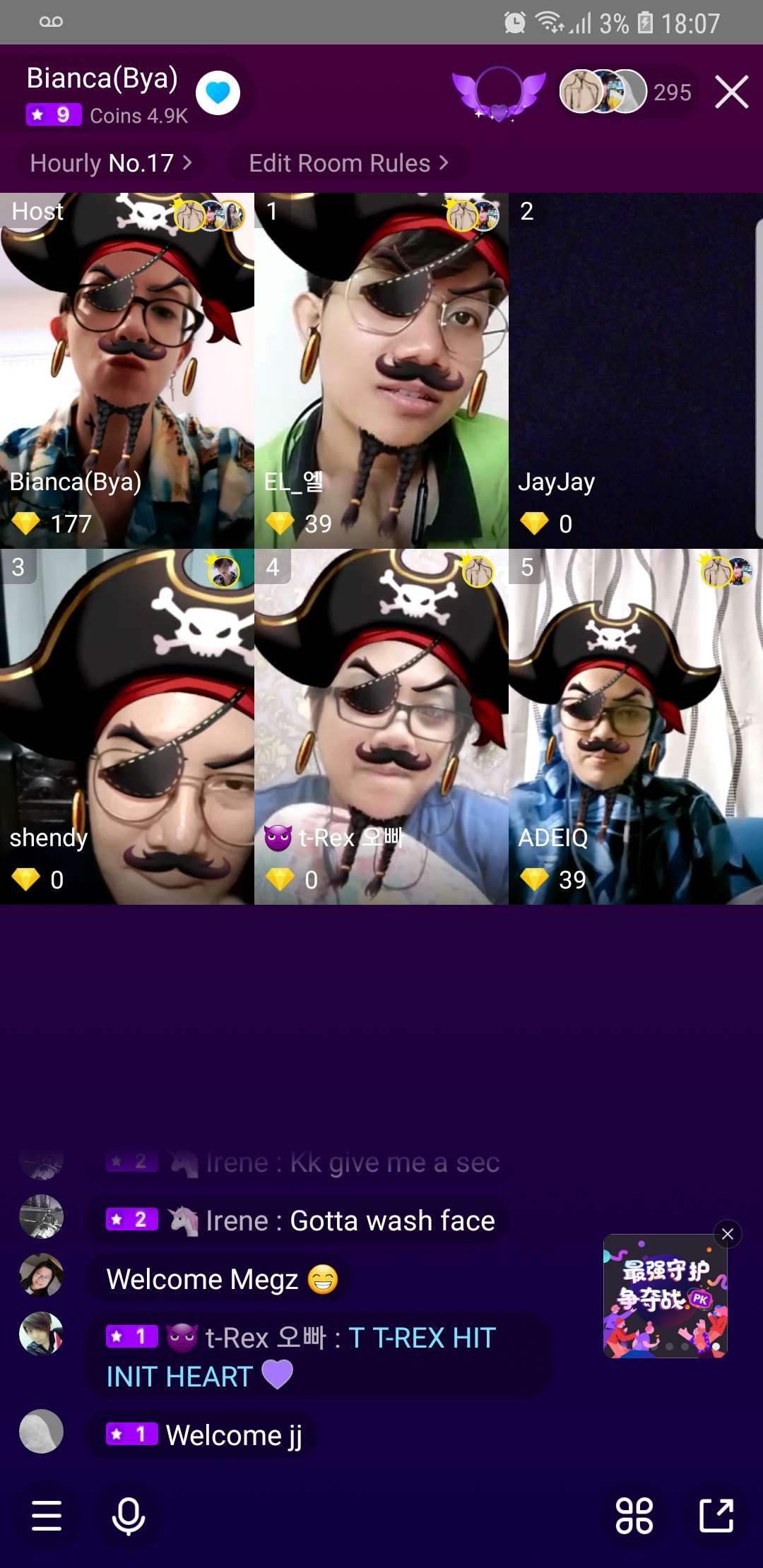
Task: Close the live room
Action: click(731, 93)
